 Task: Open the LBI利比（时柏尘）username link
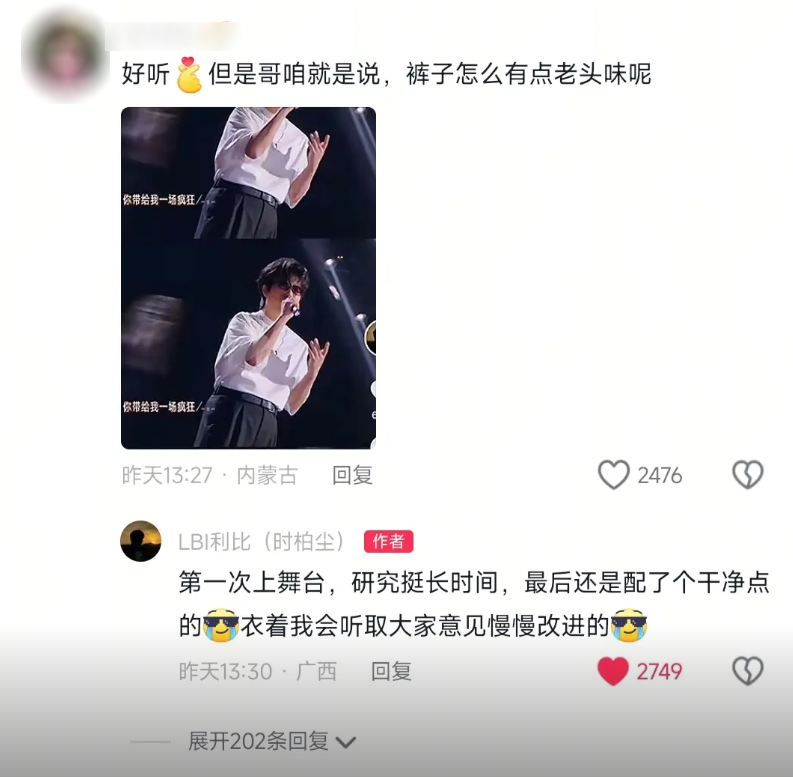pyautogui.click(x=262, y=541)
